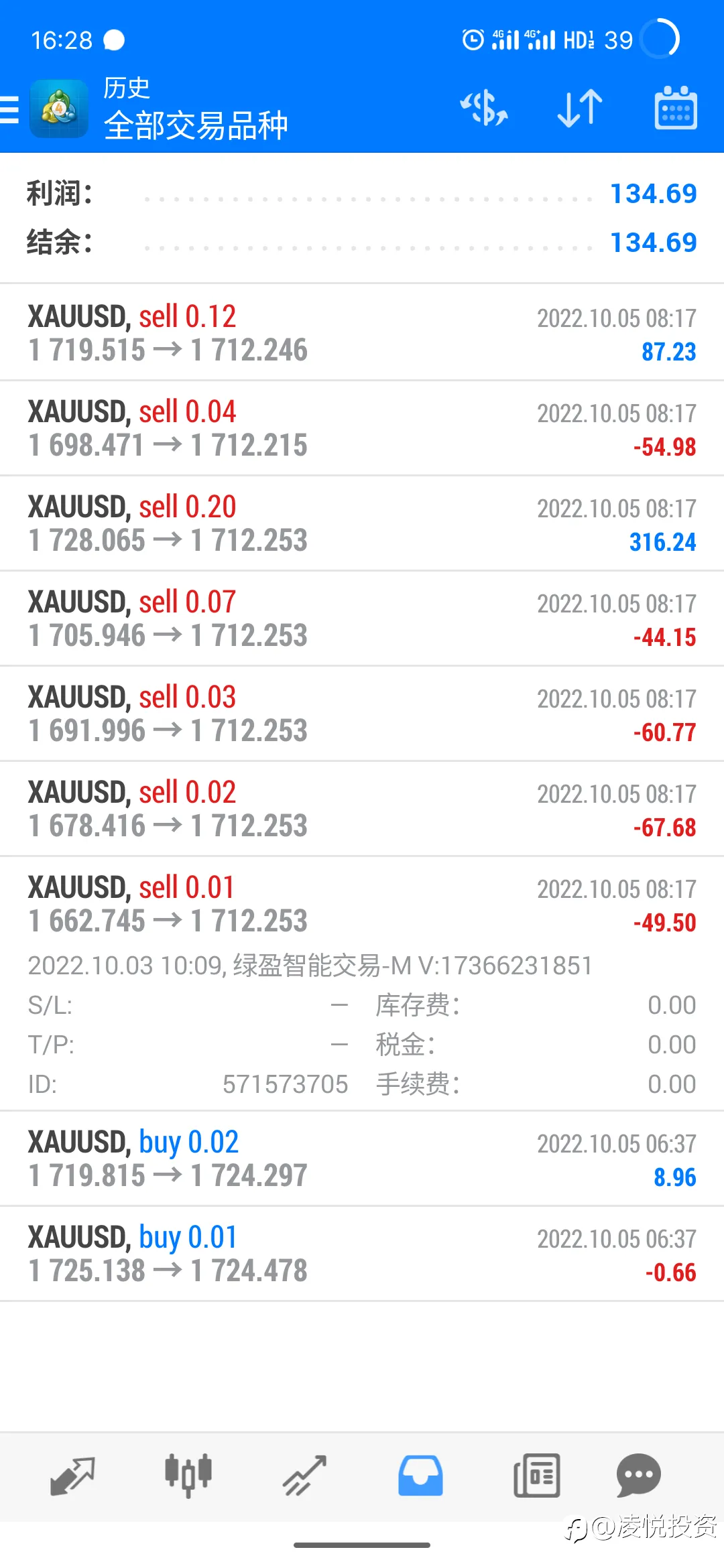The width and height of the screenshot is (724, 1568).
Task: Expand the XAUUSD sell 0.04 trade
Action: pos(362,428)
